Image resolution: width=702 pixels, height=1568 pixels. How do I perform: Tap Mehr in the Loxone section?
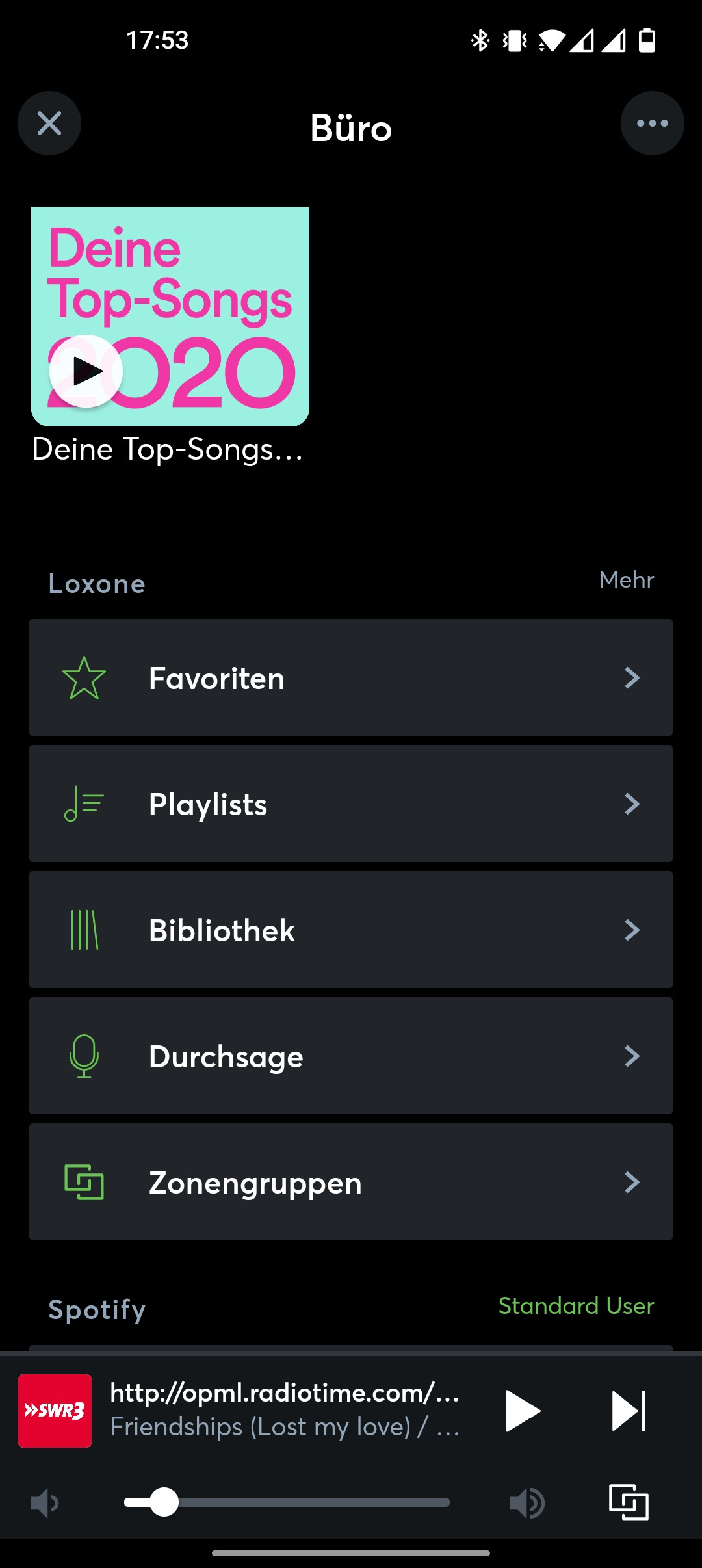point(626,579)
